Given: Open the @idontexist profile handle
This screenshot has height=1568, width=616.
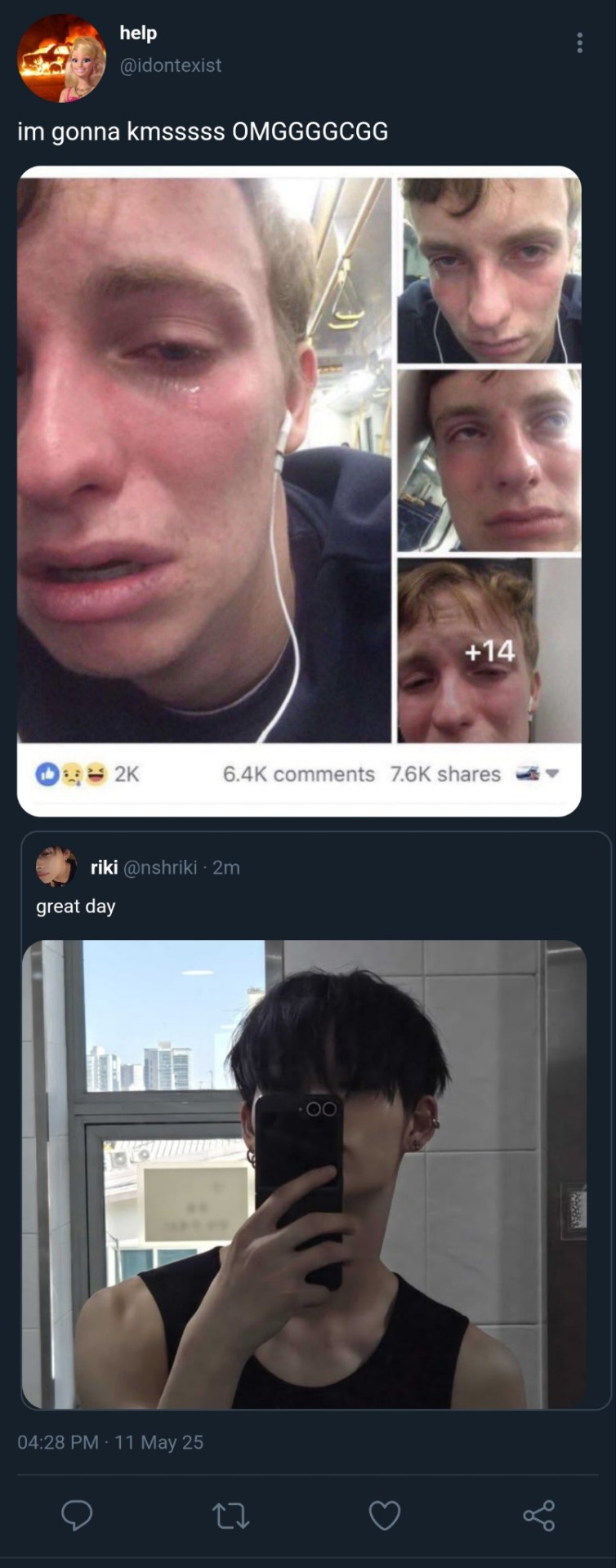Looking at the screenshot, I should (171, 65).
